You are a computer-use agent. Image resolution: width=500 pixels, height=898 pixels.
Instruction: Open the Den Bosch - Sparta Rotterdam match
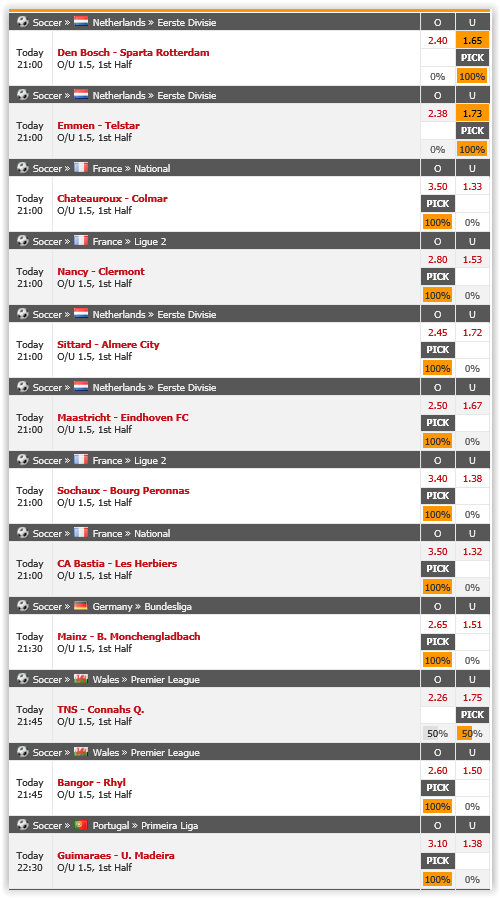[x=133, y=53]
